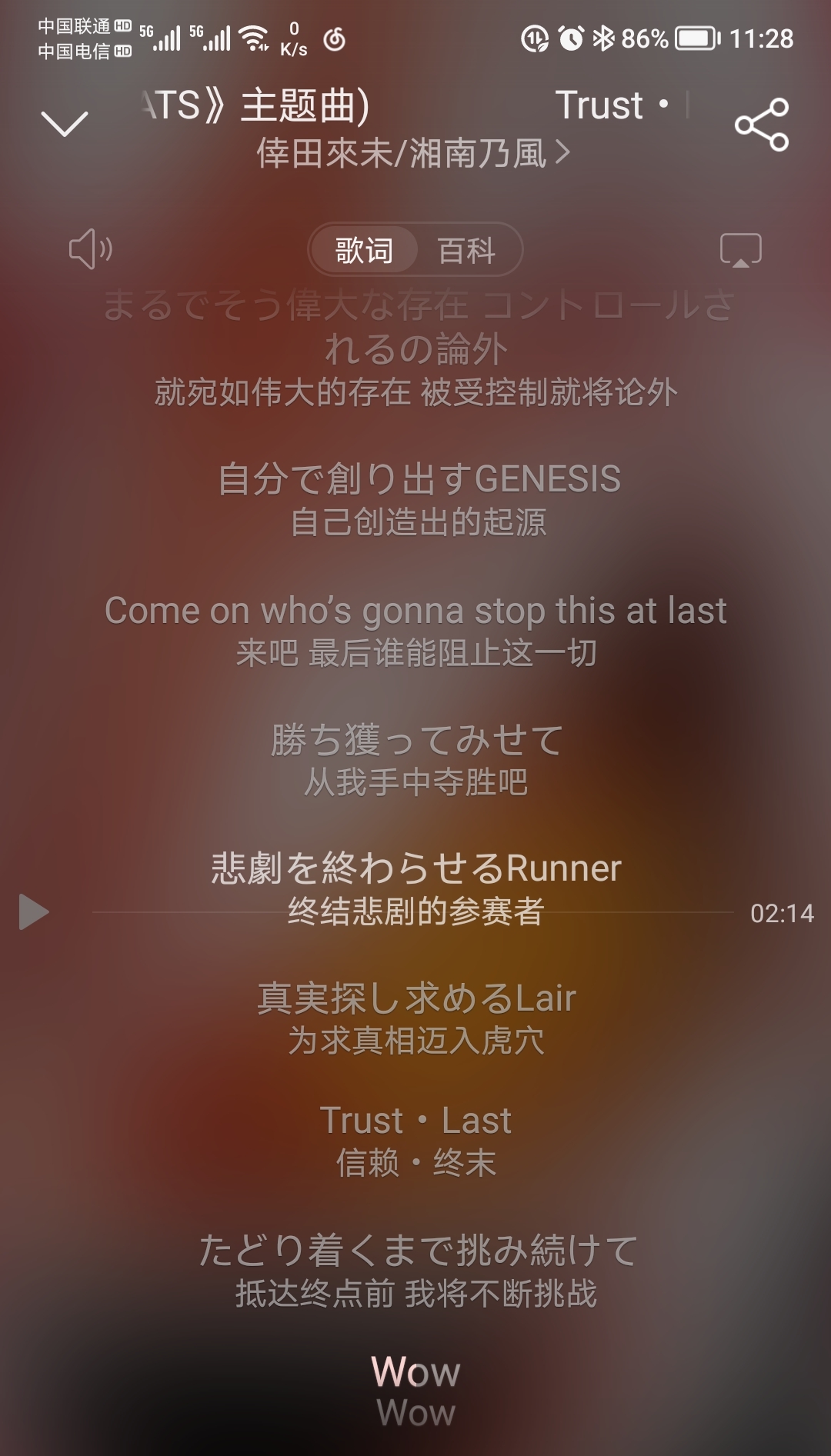
Task: Open the screen cast icon
Action: coord(739,250)
